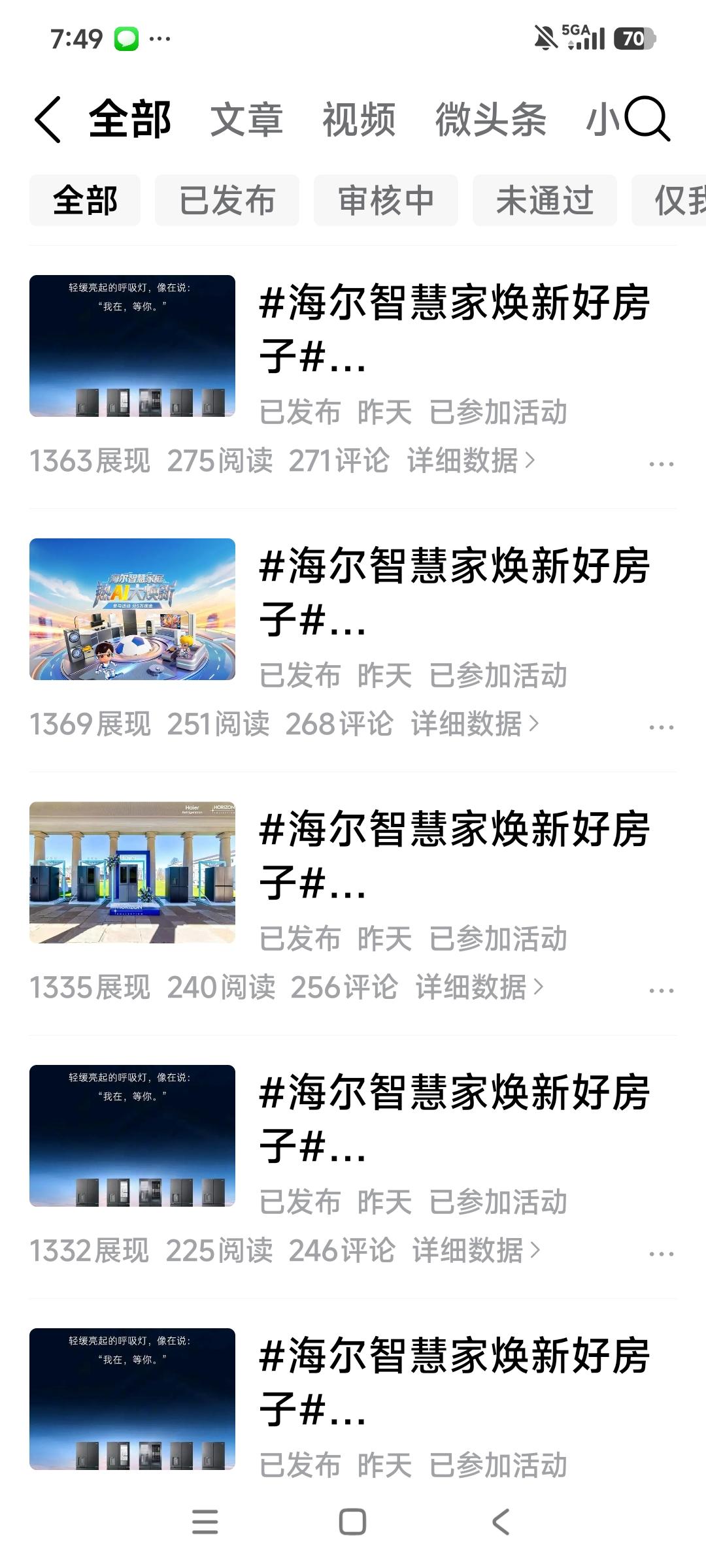View 详细数据 for the 275阅读 post
Viewport: 706px width, 1568px height.
(x=471, y=461)
